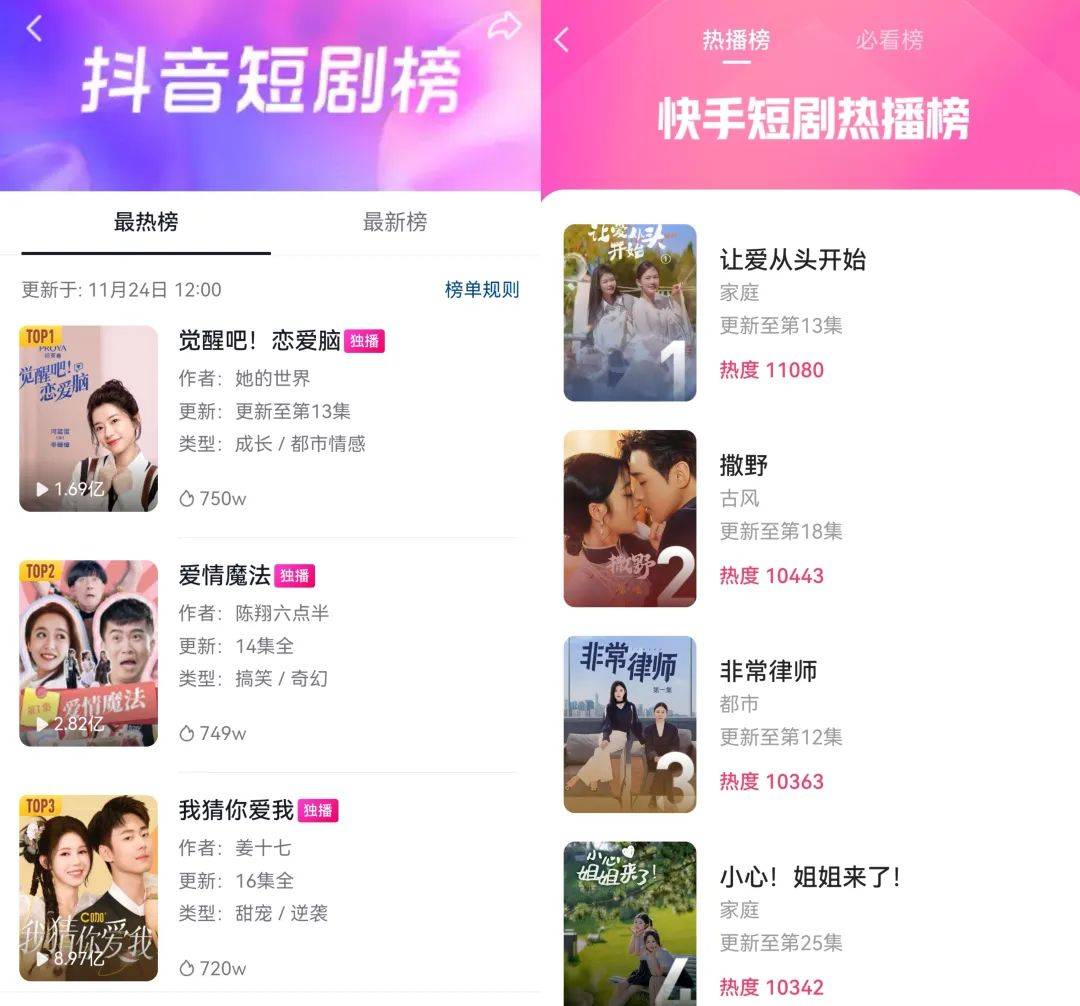Open the drama 小心！姐姐来了！
Viewport: 1080px width, 1006px height.
[810, 878]
